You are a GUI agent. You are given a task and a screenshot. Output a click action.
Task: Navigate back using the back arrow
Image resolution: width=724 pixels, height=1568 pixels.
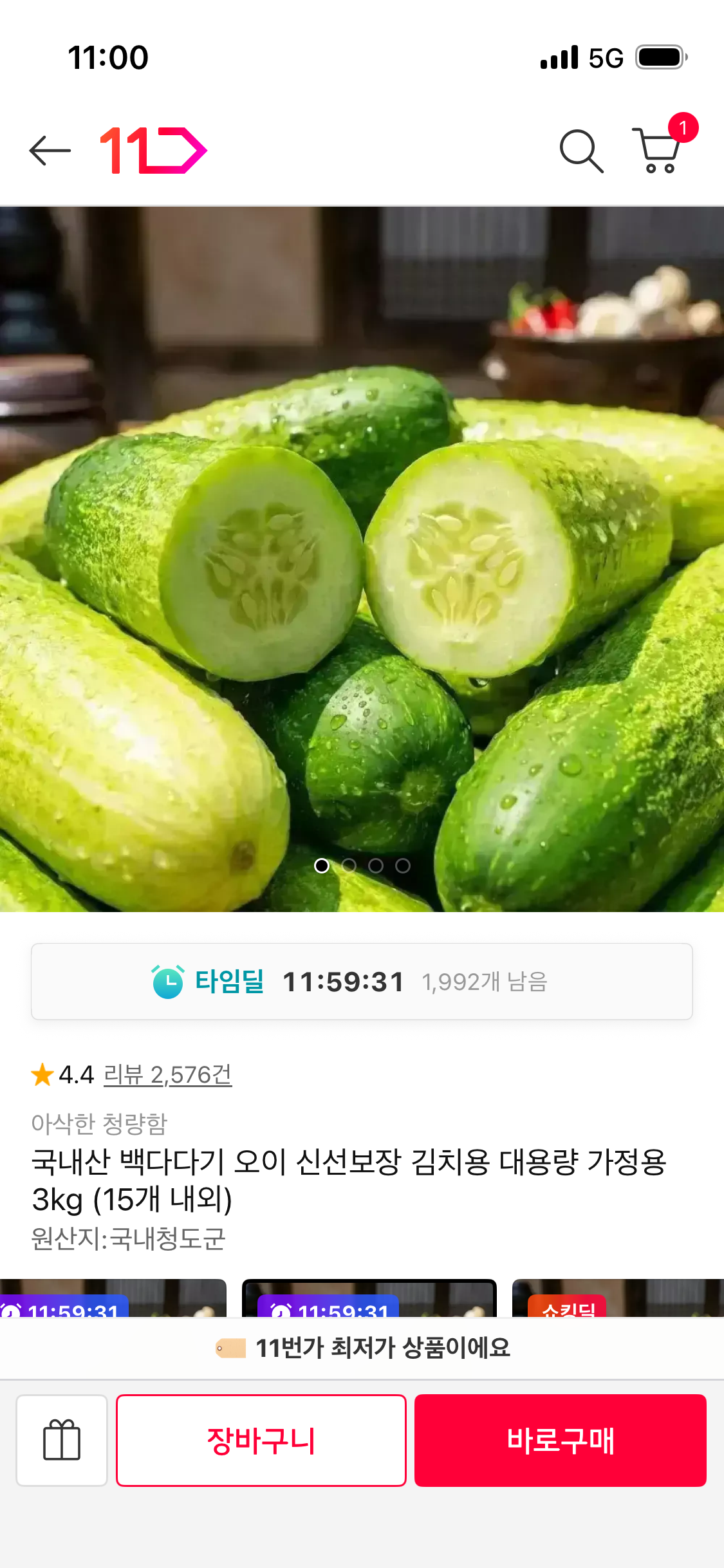click(x=50, y=151)
